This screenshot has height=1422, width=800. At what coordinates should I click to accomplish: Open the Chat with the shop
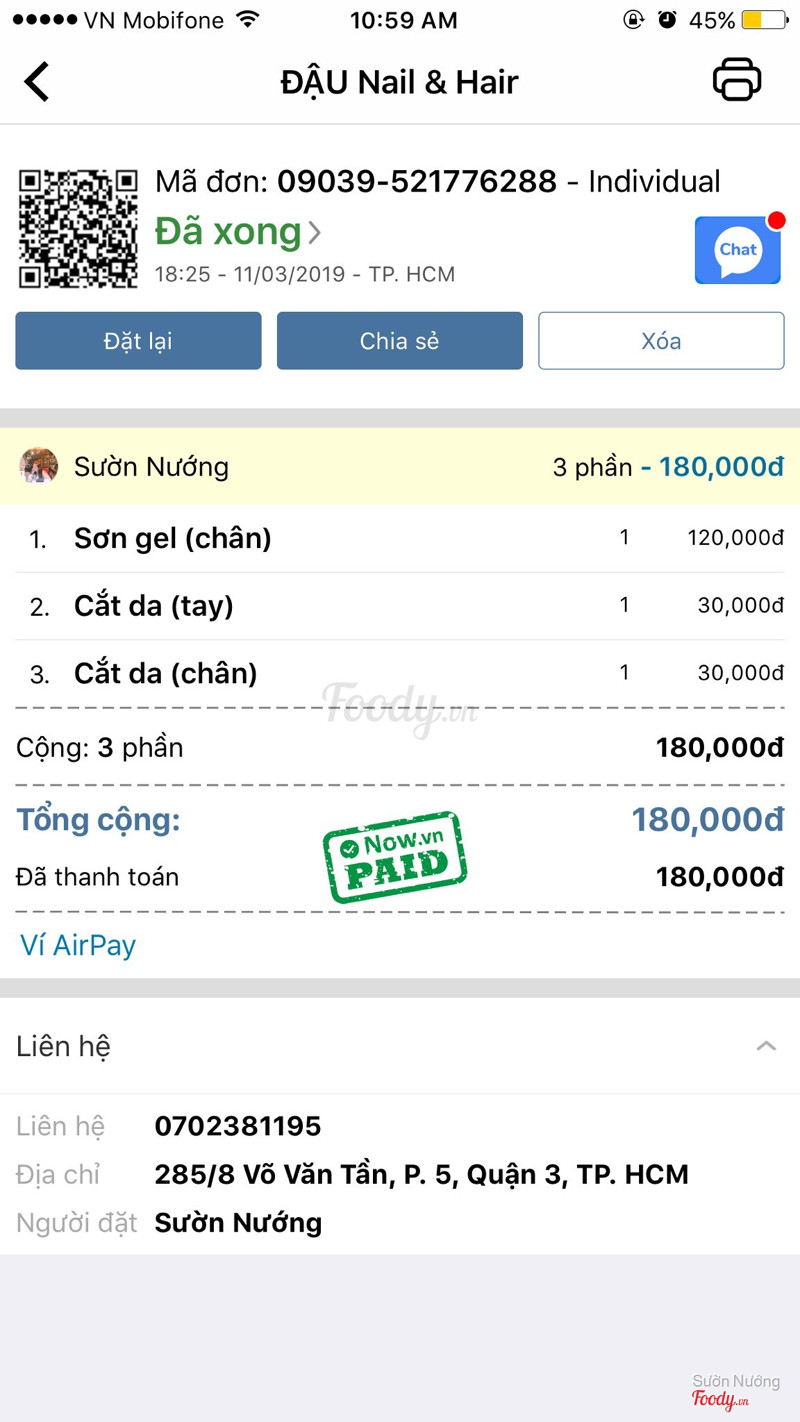tap(738, 250)
